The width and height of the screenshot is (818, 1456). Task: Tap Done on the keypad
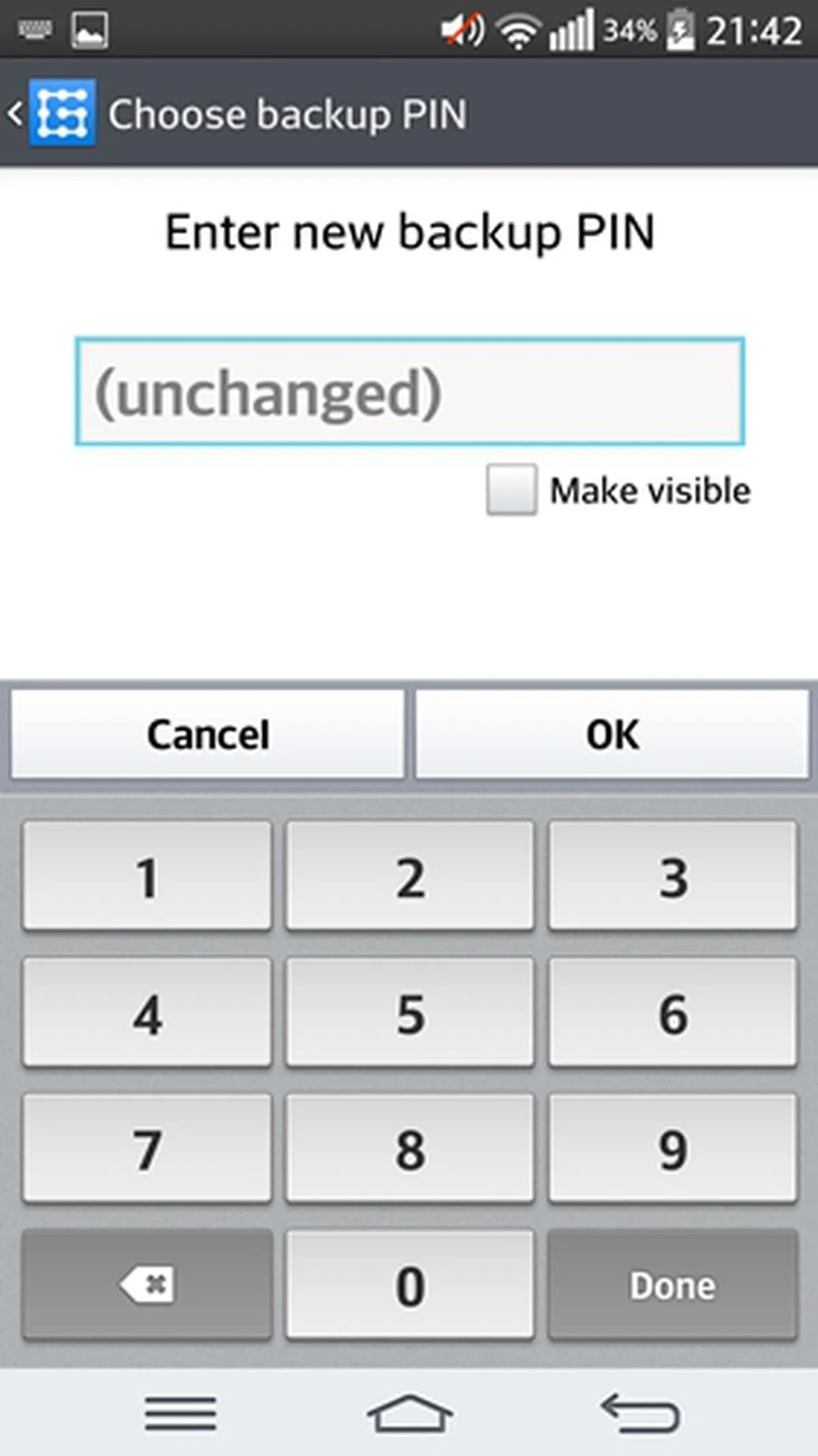(672, 1286)
